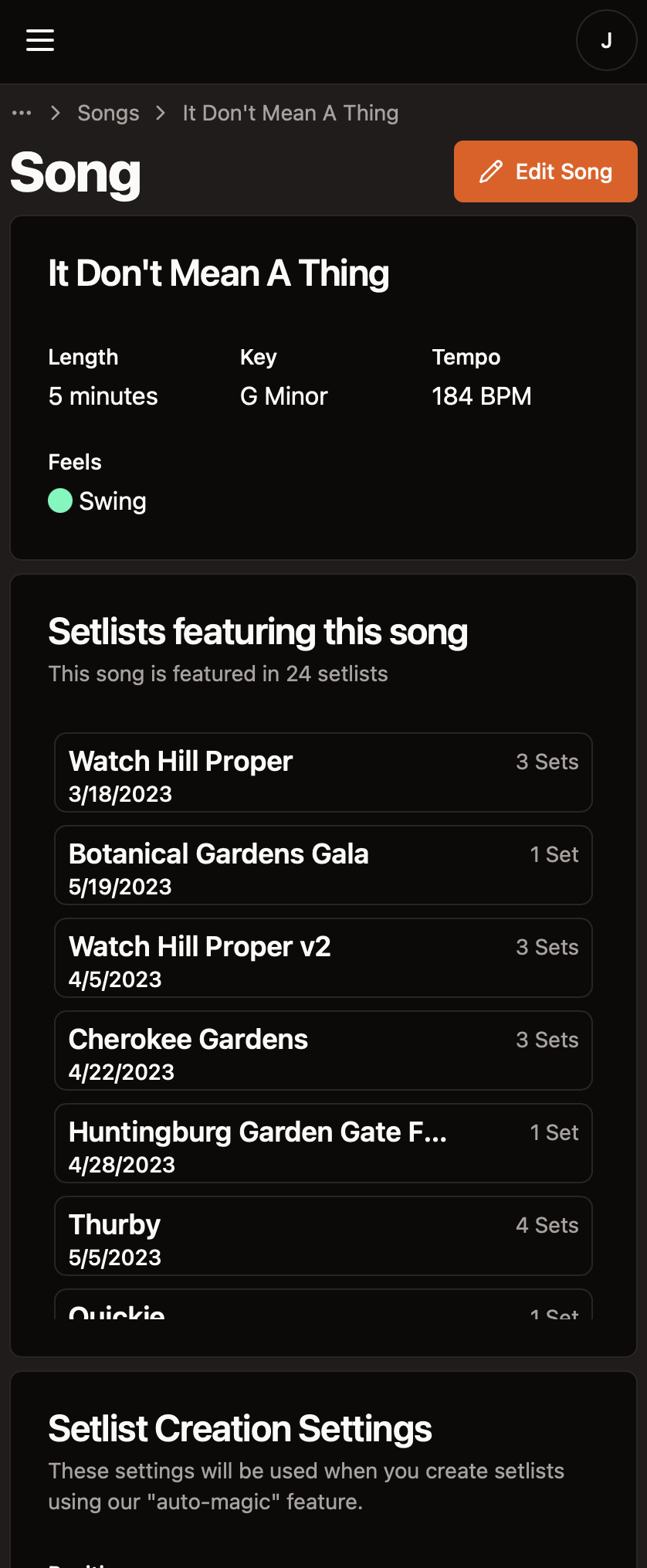This screenshot has width=647, height=1568.
Task: Click the "24 setlists" summary text
Action: point(218,674)
